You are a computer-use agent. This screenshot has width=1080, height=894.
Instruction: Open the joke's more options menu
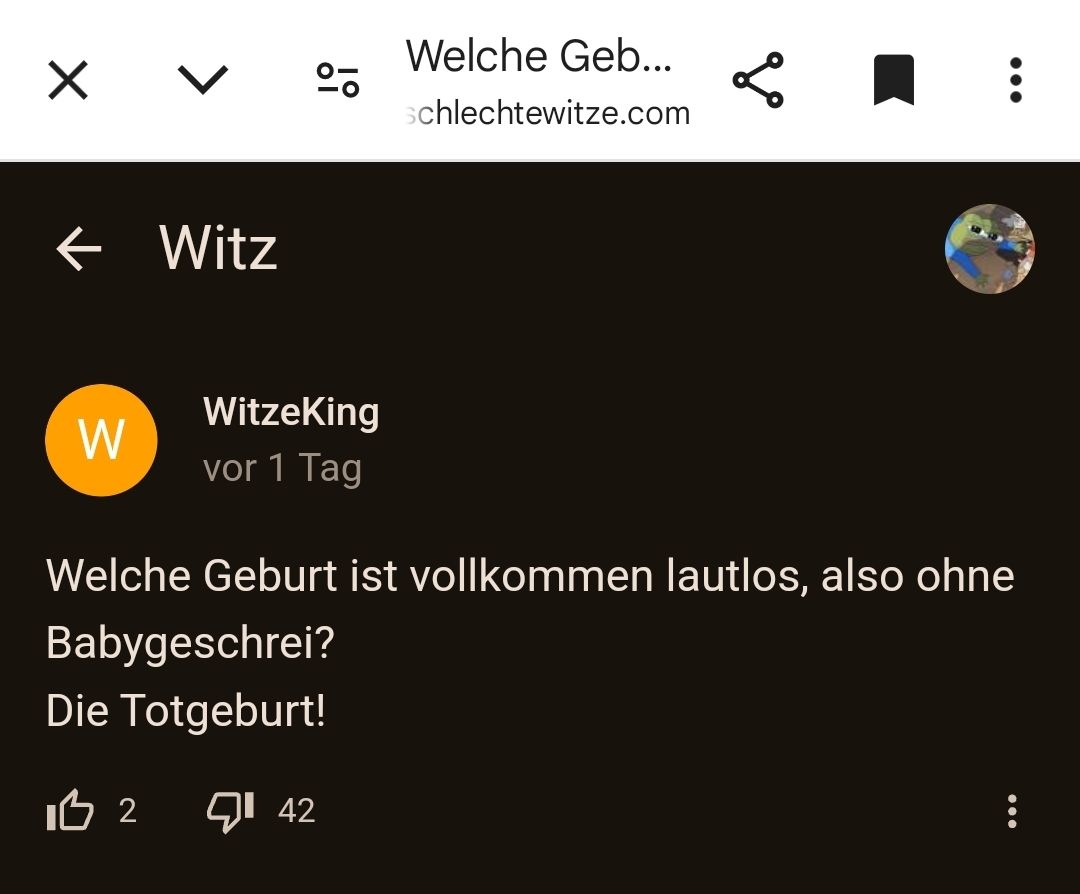pos(1012,811)
